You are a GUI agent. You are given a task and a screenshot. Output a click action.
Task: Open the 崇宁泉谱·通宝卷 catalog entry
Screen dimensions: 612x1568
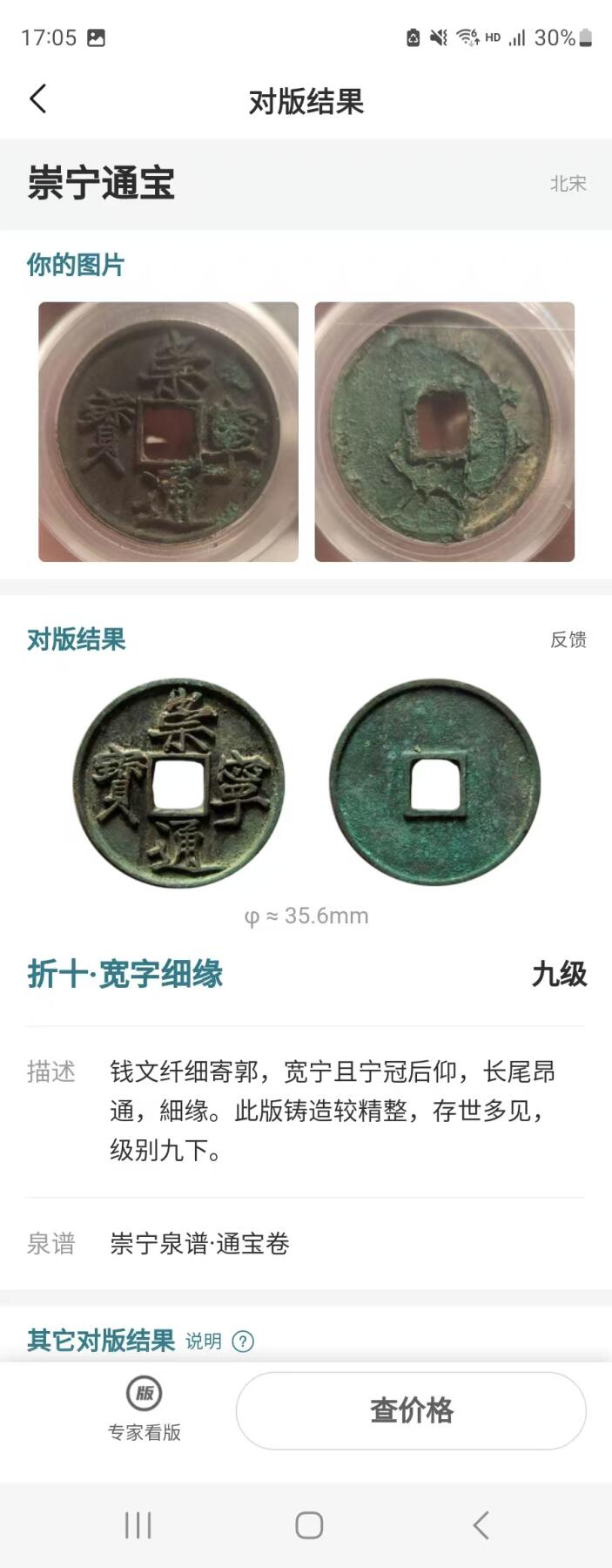click(199, 1244)
